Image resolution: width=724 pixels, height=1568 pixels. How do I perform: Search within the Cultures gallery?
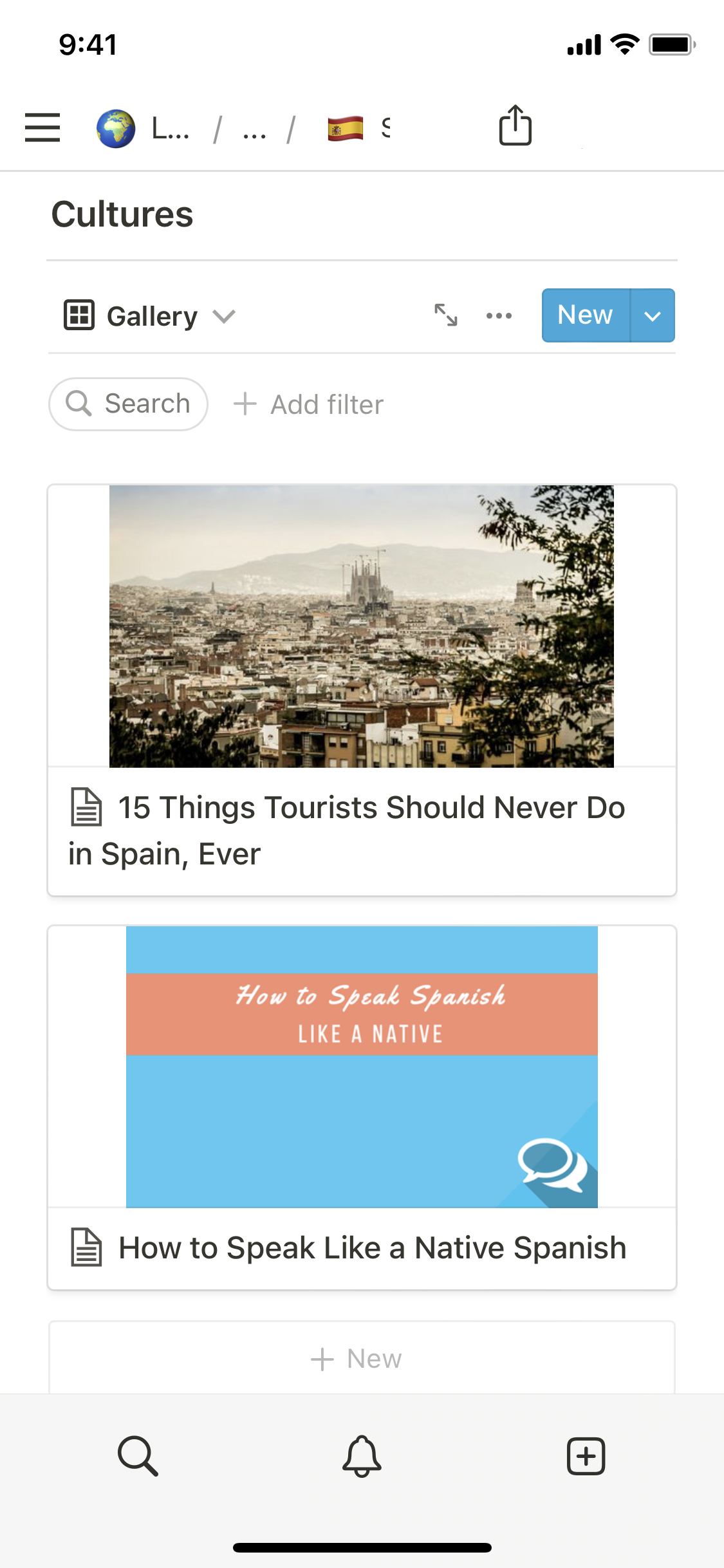coord(128,404)
